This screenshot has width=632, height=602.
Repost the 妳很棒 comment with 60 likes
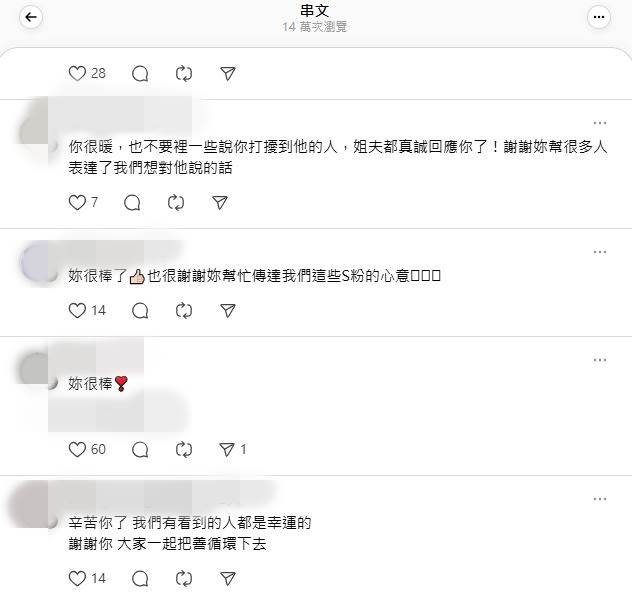pyautogui.click(x=184, y=449)
